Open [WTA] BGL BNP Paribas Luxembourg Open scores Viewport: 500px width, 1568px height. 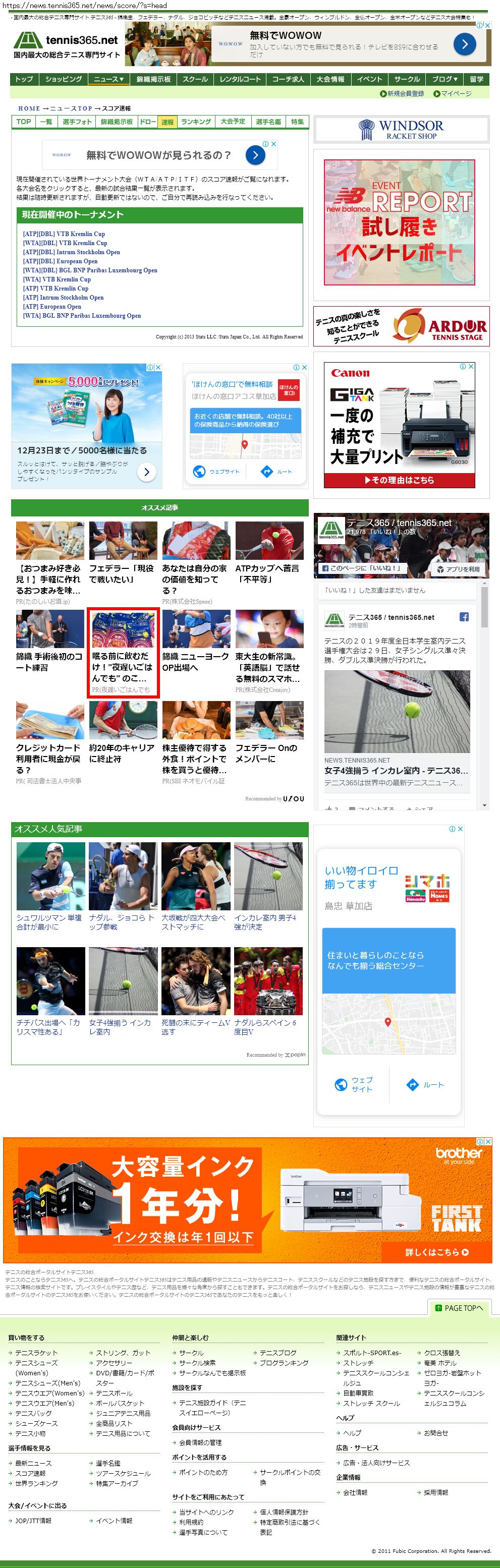(82, 316)
